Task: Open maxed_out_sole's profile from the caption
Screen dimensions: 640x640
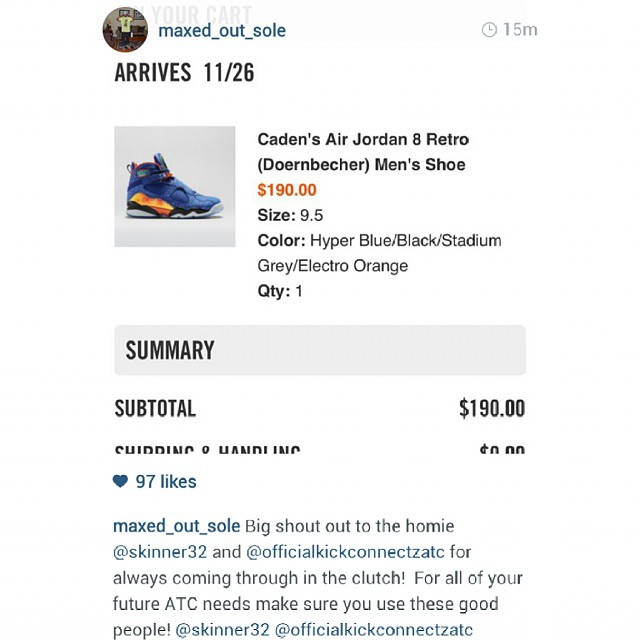Action: pyautogui.click(x=176, y=526)
